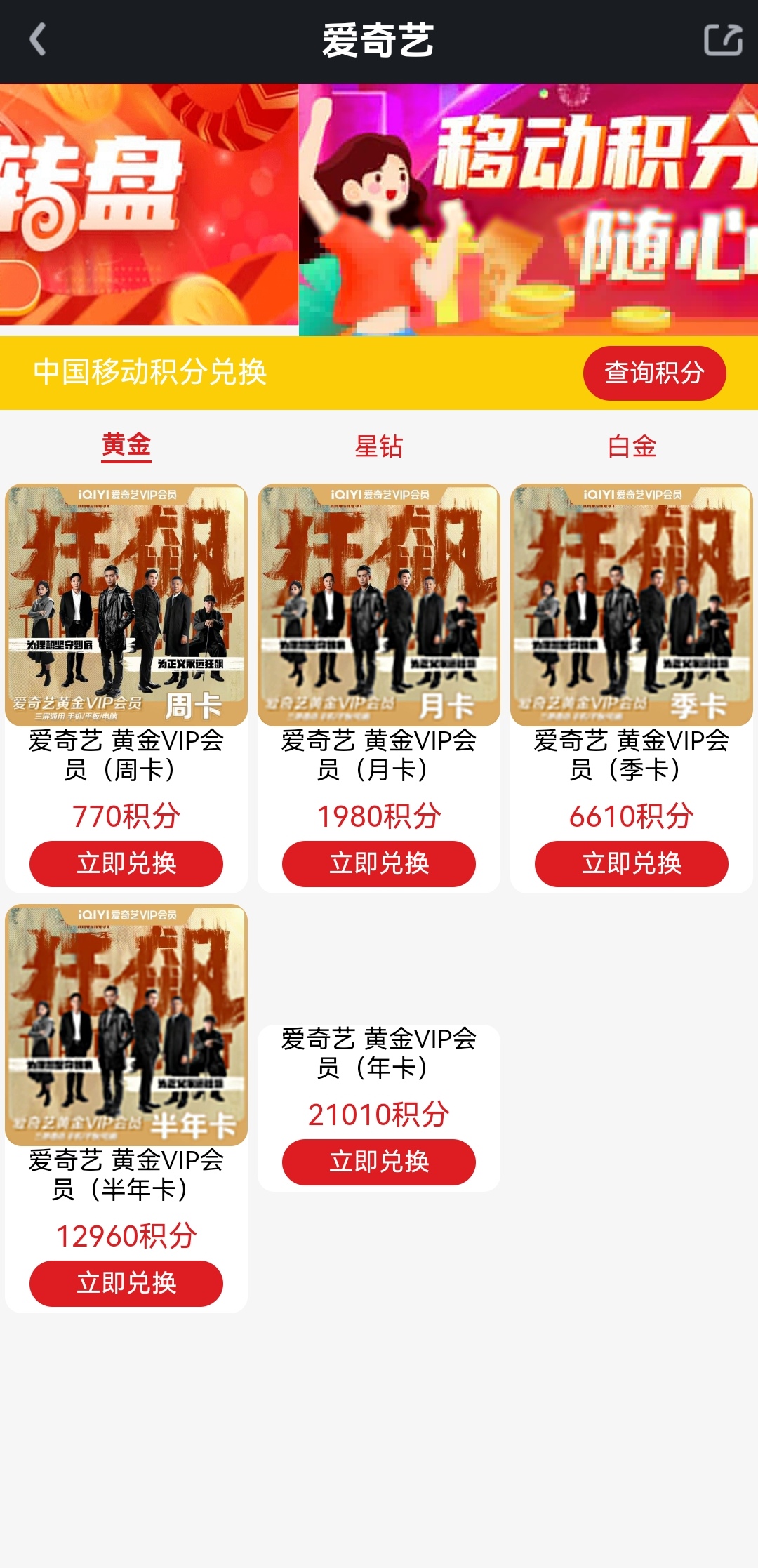Redeem the 半年卡 for 12960积分
Viewport: 758px width, 1568px height.
coord(126,1283)
